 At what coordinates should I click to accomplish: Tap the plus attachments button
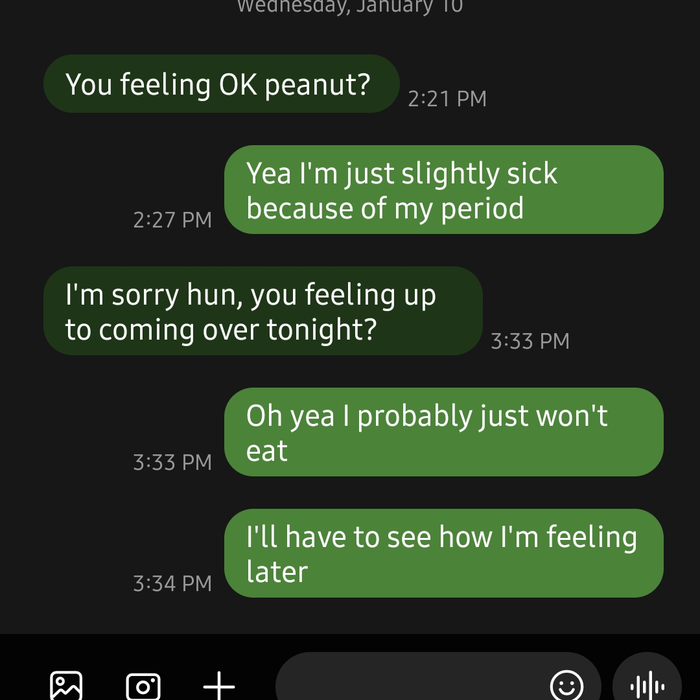[219, 686]
